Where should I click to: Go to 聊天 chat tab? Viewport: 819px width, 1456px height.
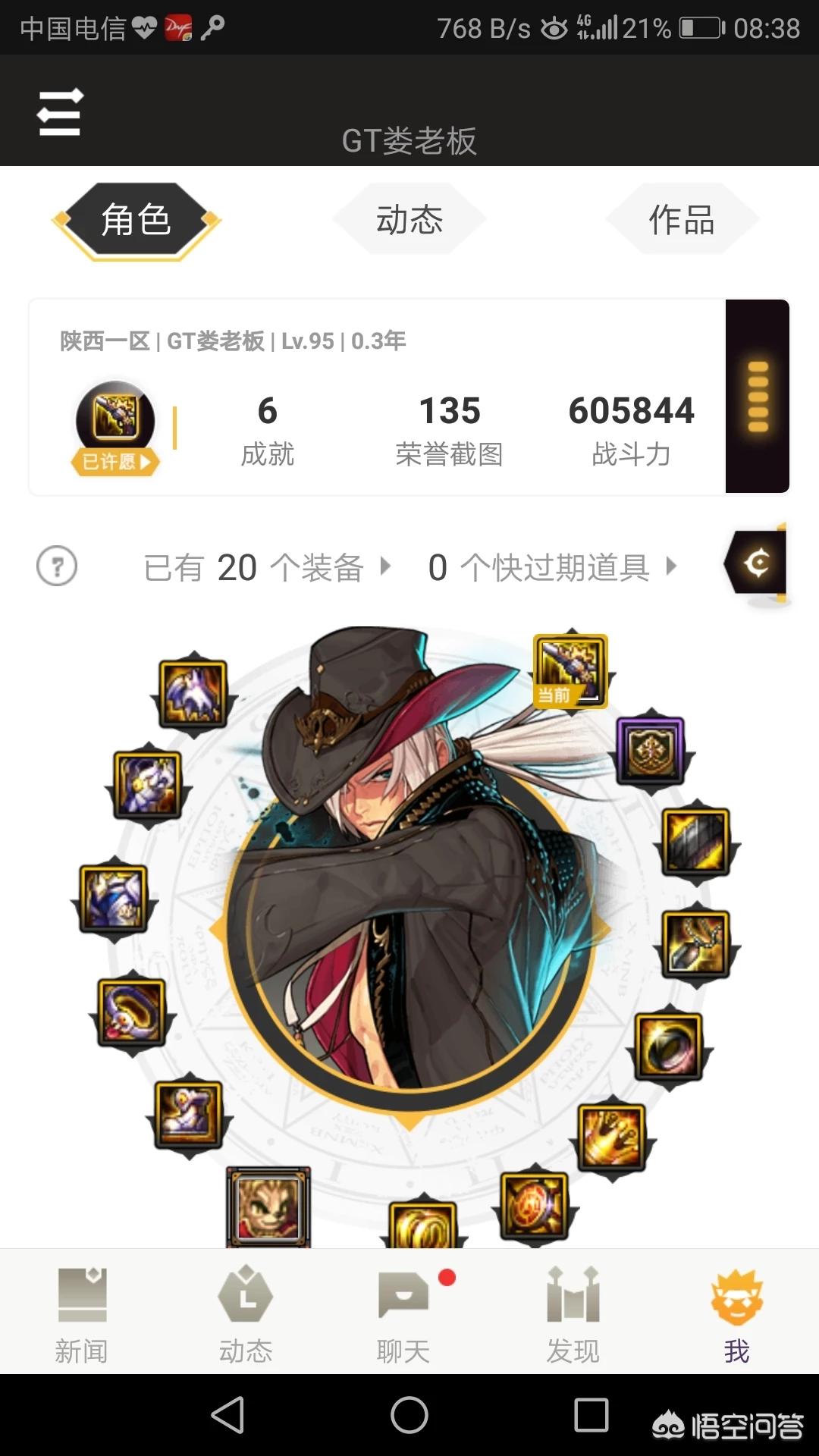(x=403, y=1313)
